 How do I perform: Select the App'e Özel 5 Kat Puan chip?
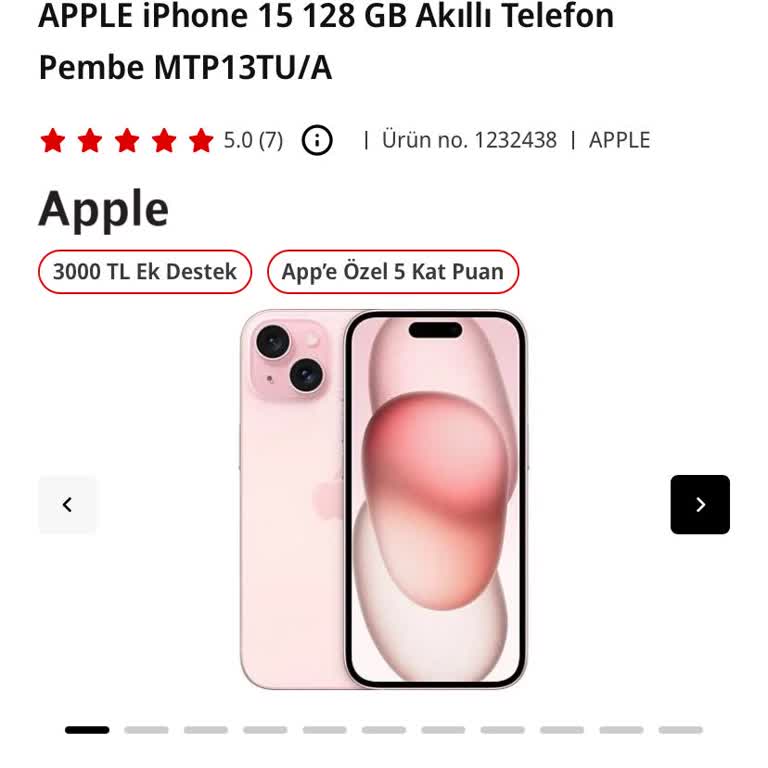tap(393, 272)
